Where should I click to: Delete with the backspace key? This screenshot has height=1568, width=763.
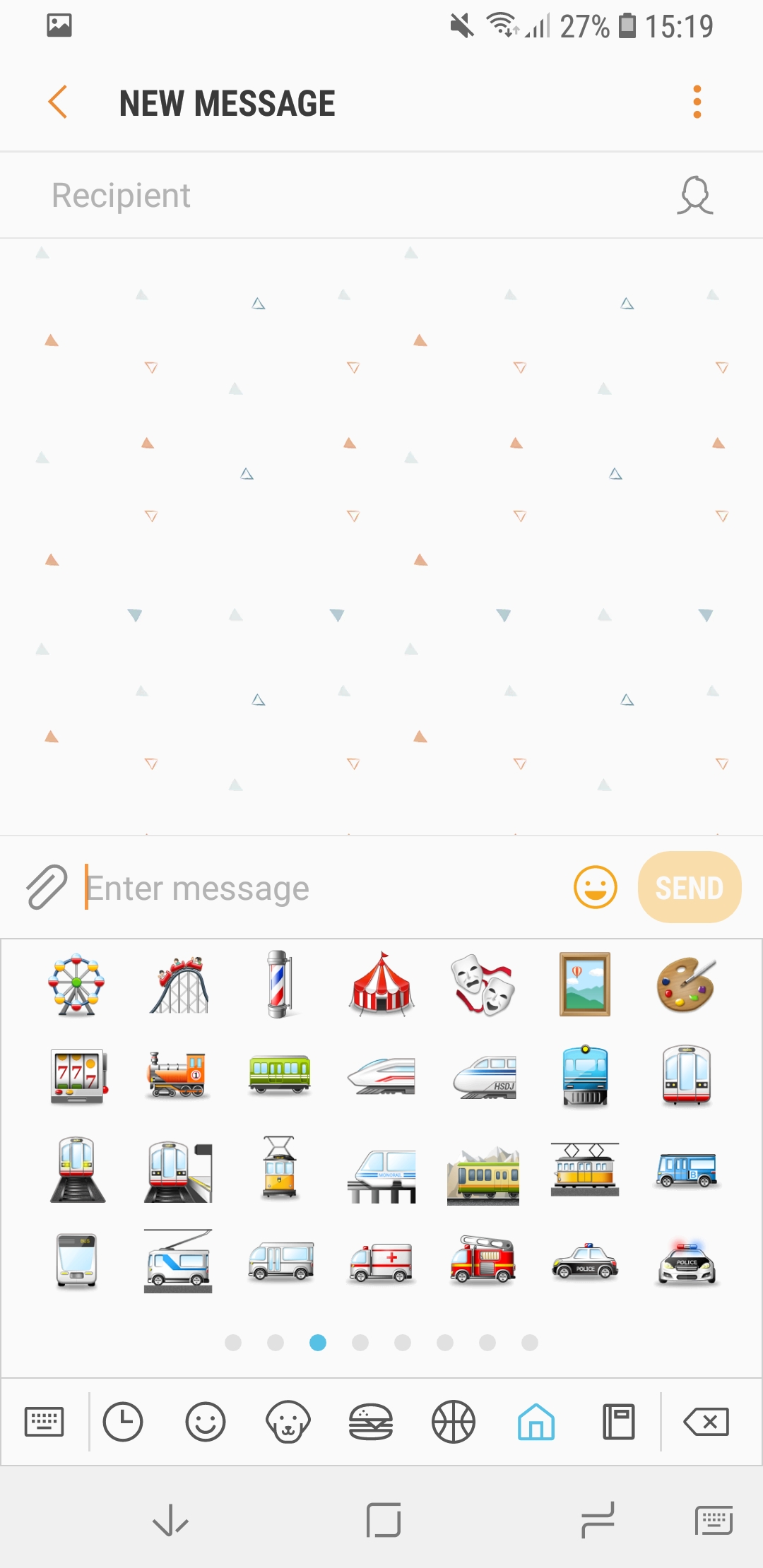click(x=706, y=1421)
